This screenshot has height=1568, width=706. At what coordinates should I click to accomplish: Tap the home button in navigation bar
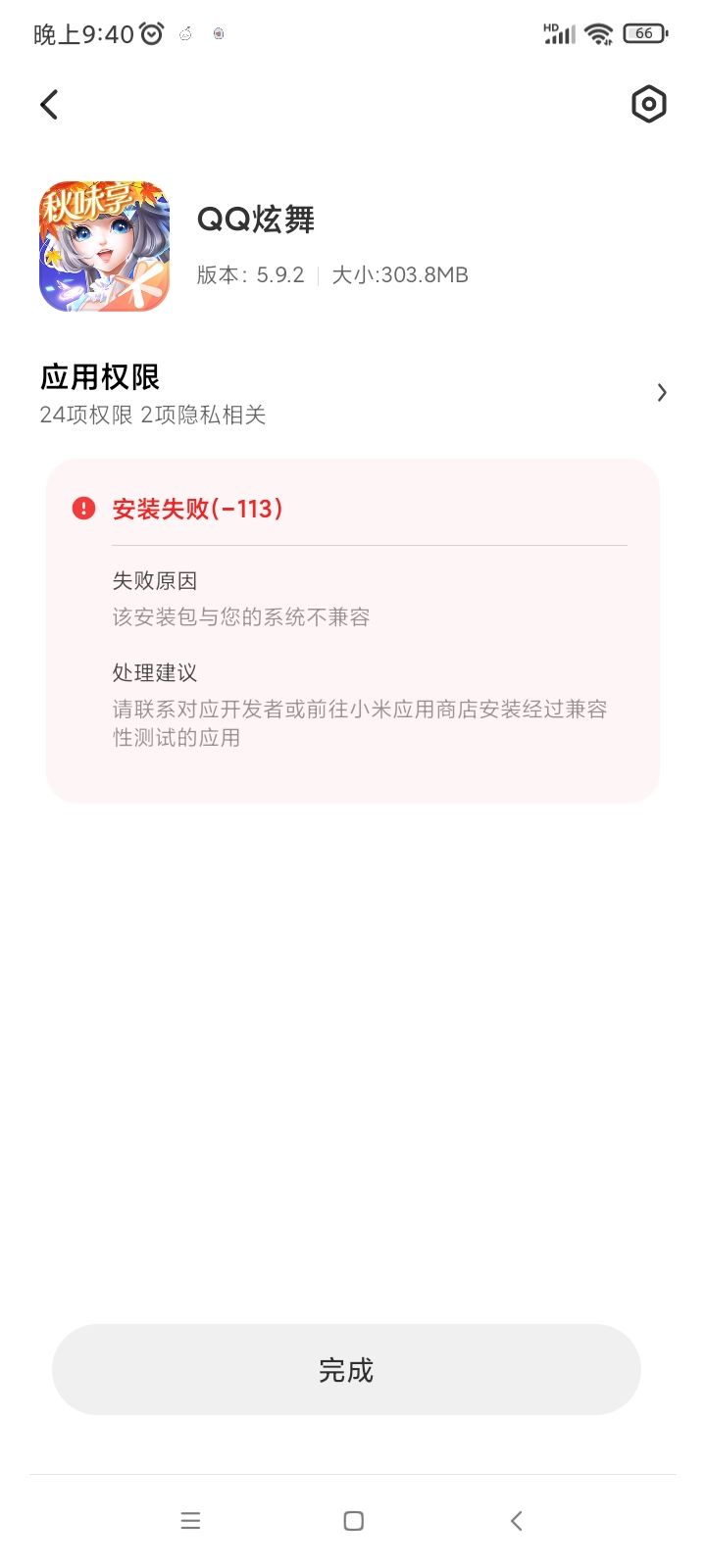tap(352, 1520)
